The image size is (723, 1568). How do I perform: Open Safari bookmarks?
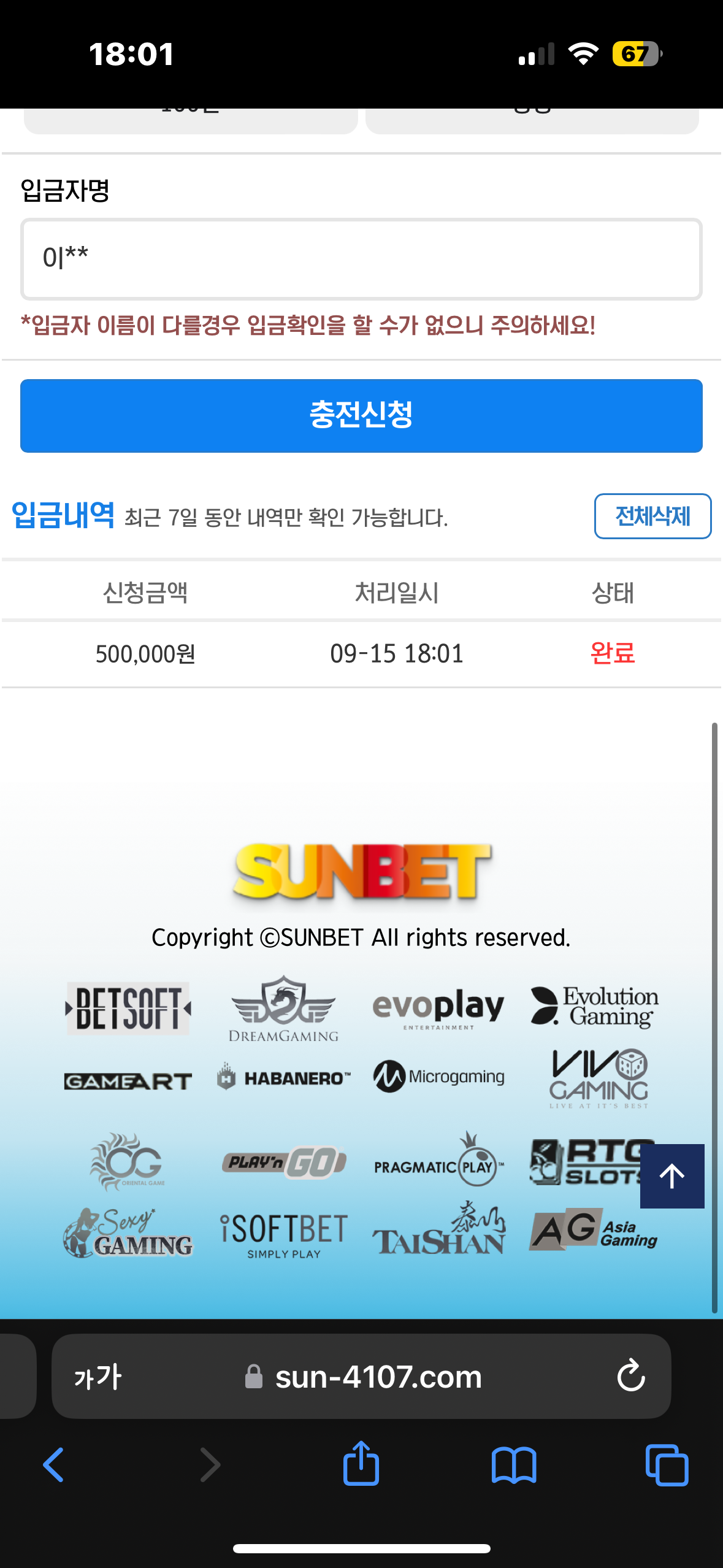point(514,1465)
